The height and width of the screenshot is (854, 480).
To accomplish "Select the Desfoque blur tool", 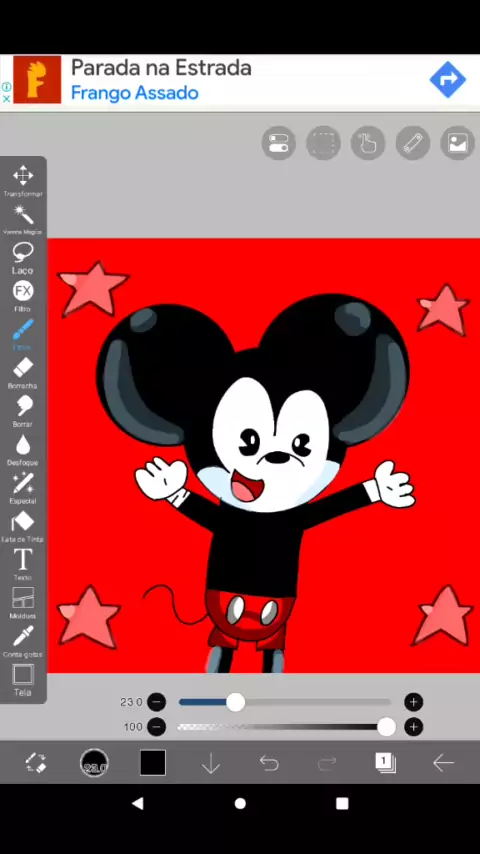I will click(23, 450).
